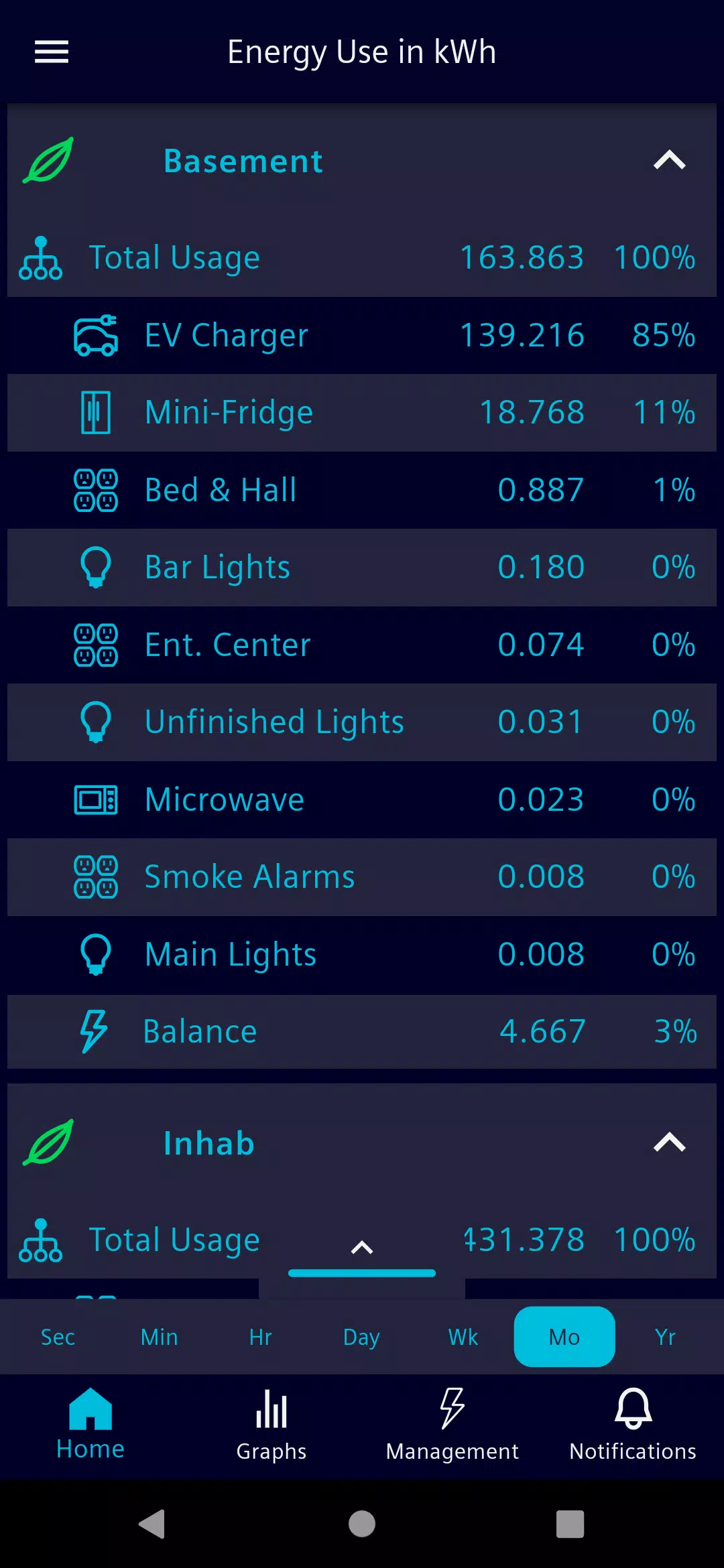The width and height of the screenshot is (724, 1568).
Task: Collapse the Basement section
Action: [669, 160]
